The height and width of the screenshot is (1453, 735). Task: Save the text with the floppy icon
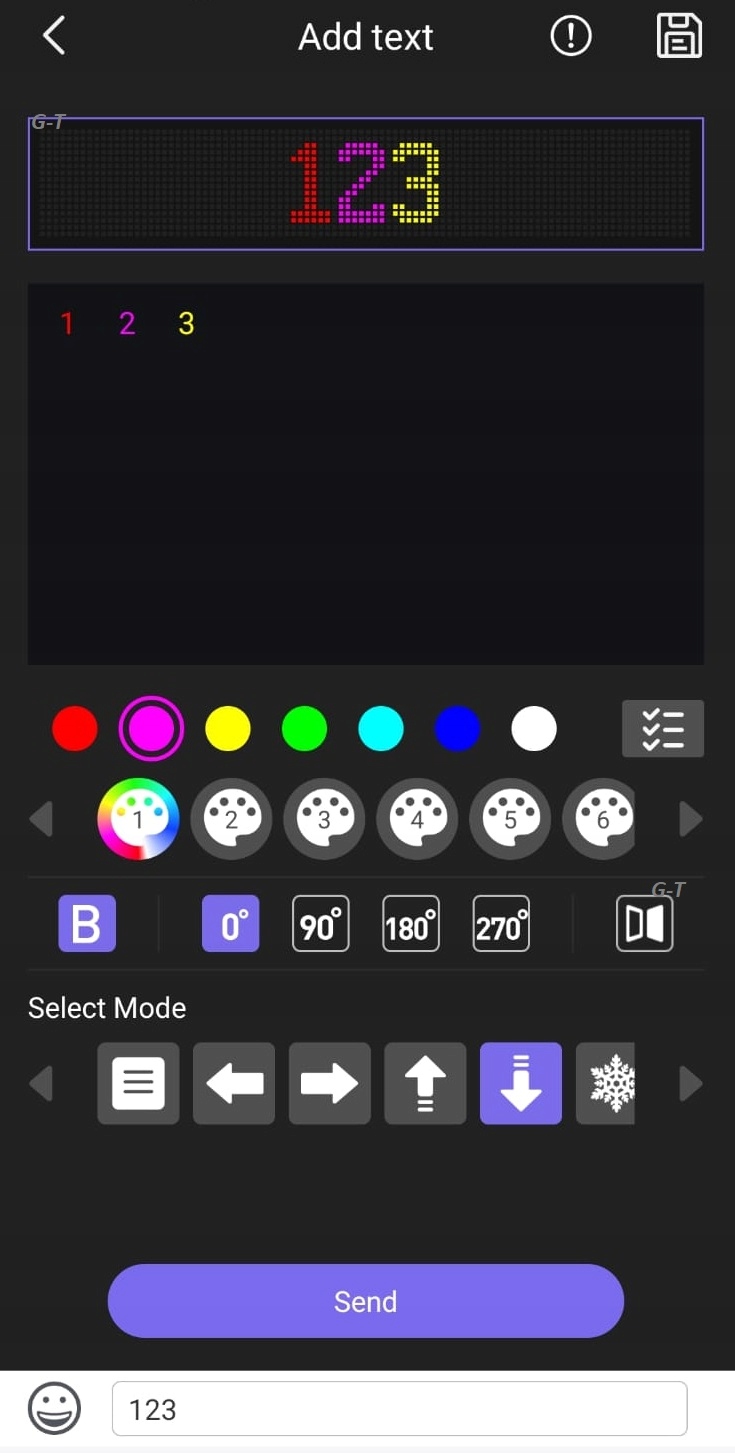pyautogui.click(x=679, y=37)
